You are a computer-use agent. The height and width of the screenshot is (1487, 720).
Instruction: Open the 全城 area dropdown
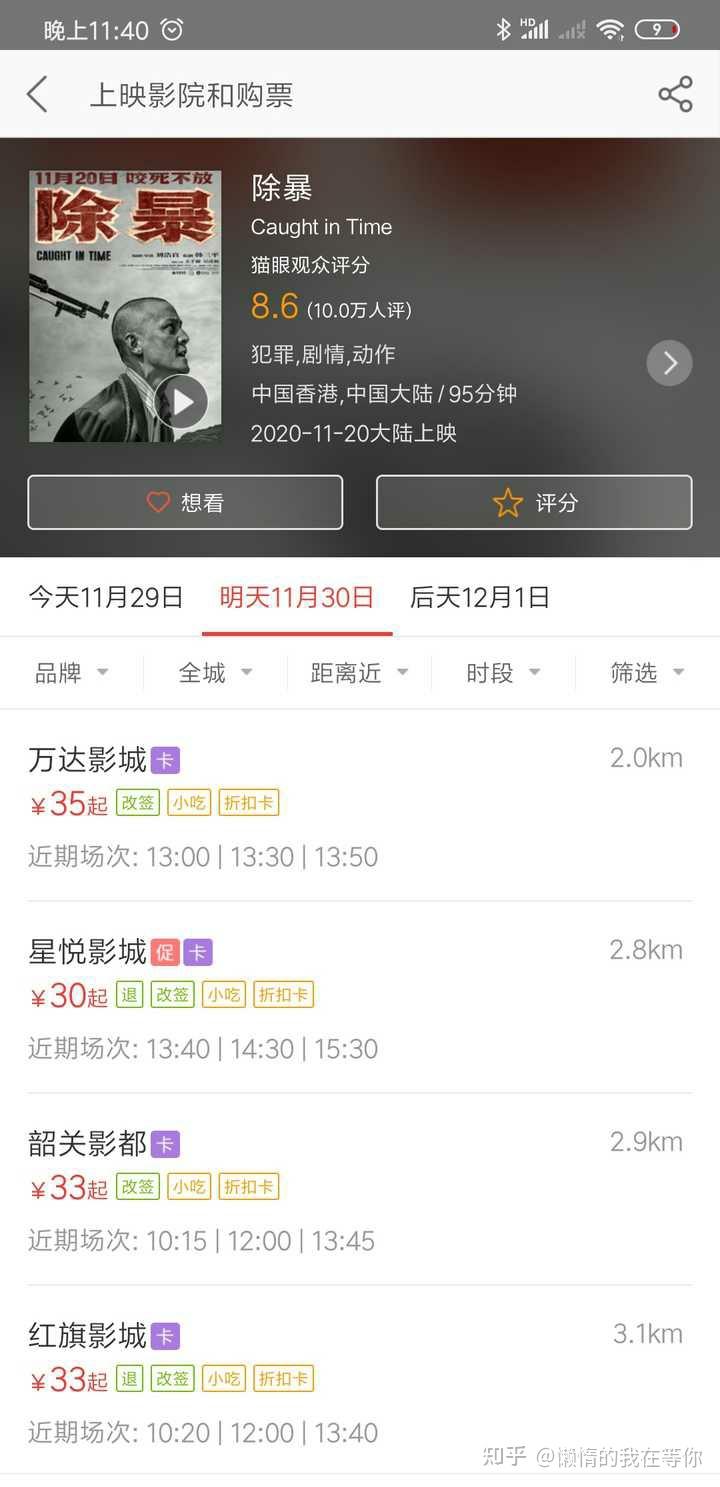click(x=215, y=673)
